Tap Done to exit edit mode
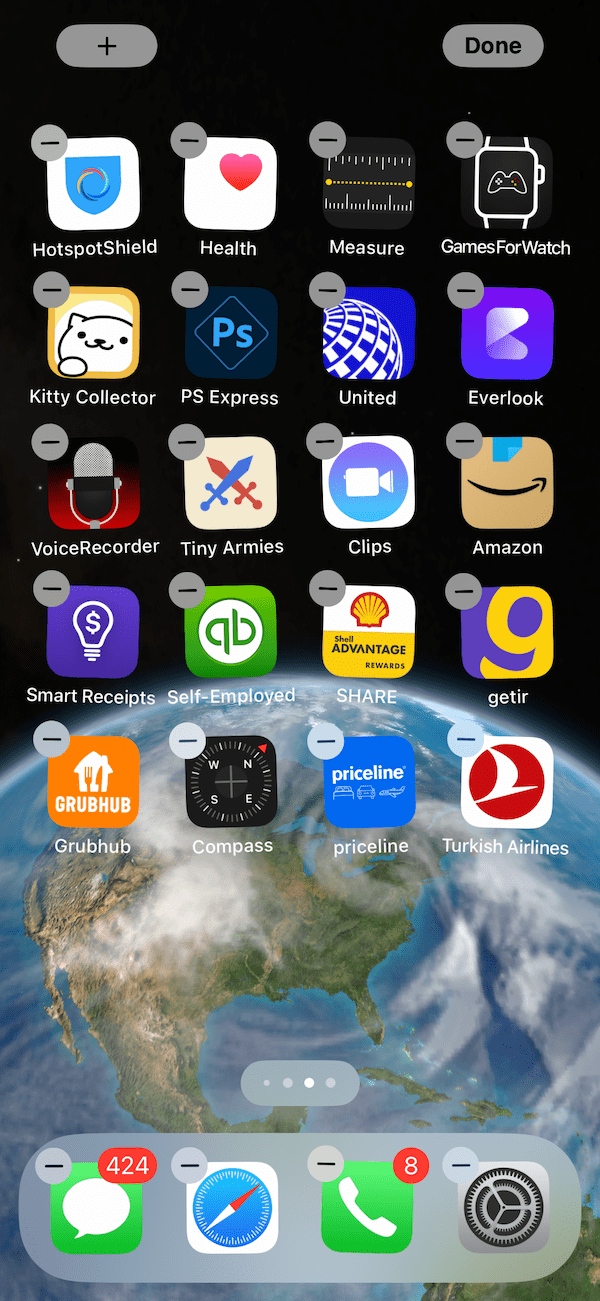 493,46
